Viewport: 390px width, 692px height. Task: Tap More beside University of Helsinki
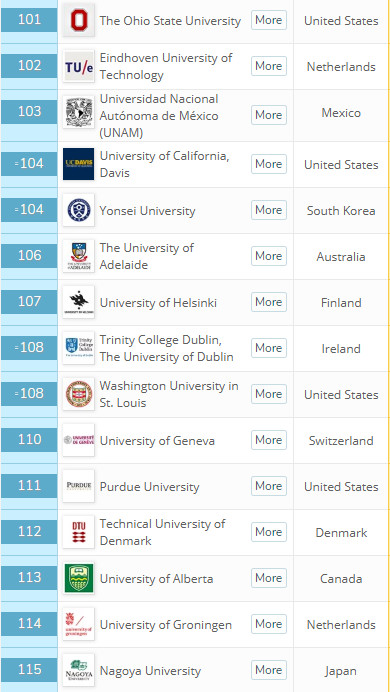click(269, 302)
